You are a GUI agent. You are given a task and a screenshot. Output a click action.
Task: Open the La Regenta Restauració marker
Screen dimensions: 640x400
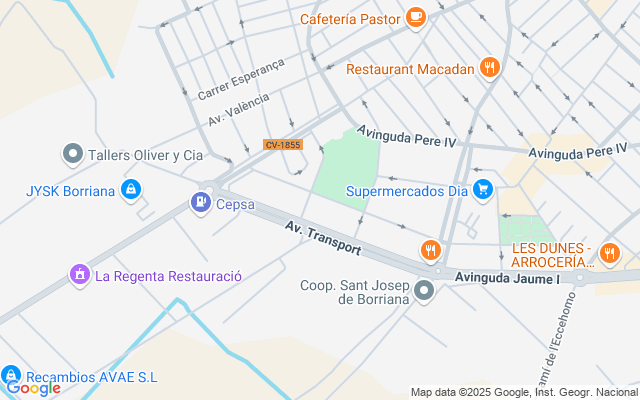[x=79, y=273]
